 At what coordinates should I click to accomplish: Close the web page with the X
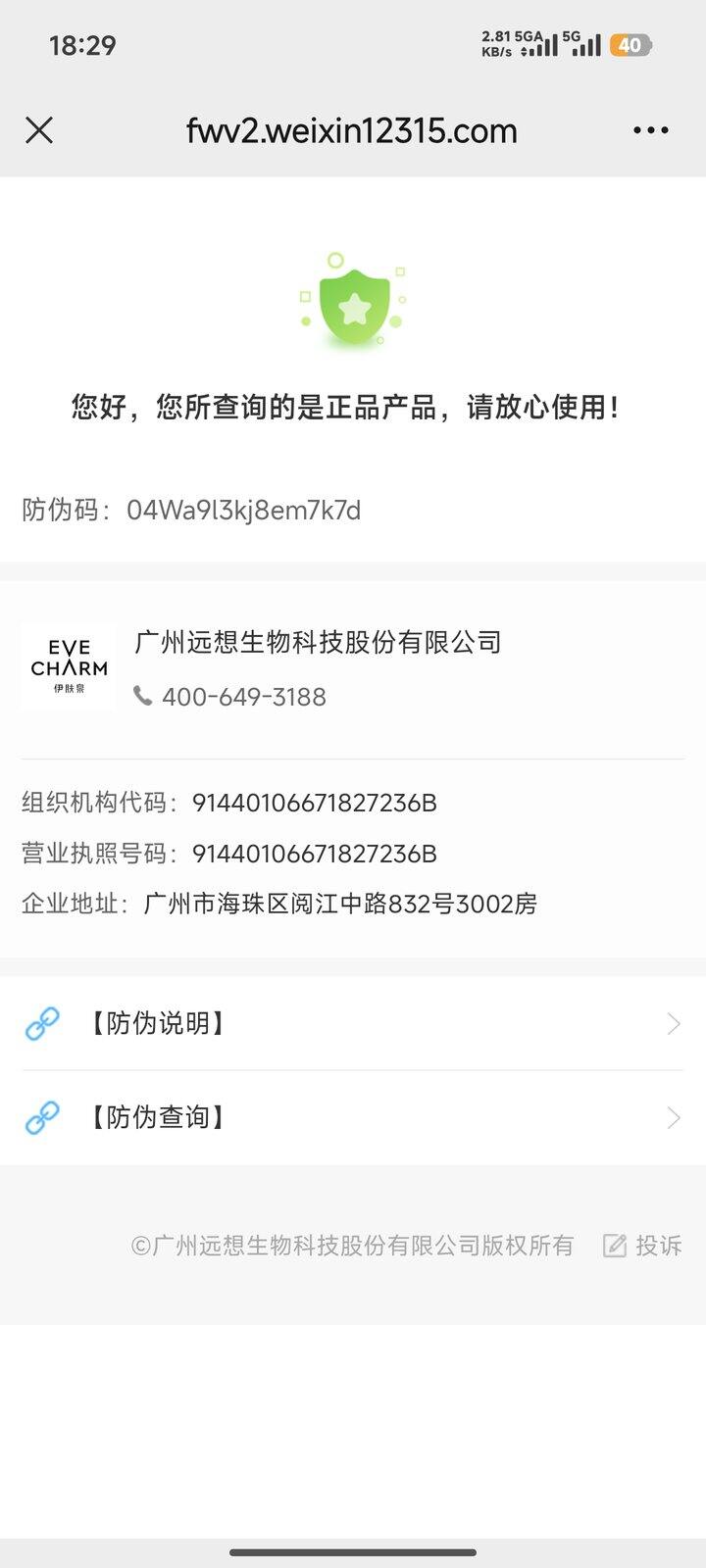[x=39, y=130]
